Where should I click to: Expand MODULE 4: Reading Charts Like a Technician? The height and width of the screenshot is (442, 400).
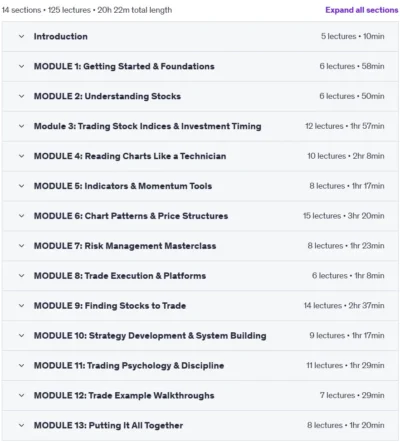200,156
